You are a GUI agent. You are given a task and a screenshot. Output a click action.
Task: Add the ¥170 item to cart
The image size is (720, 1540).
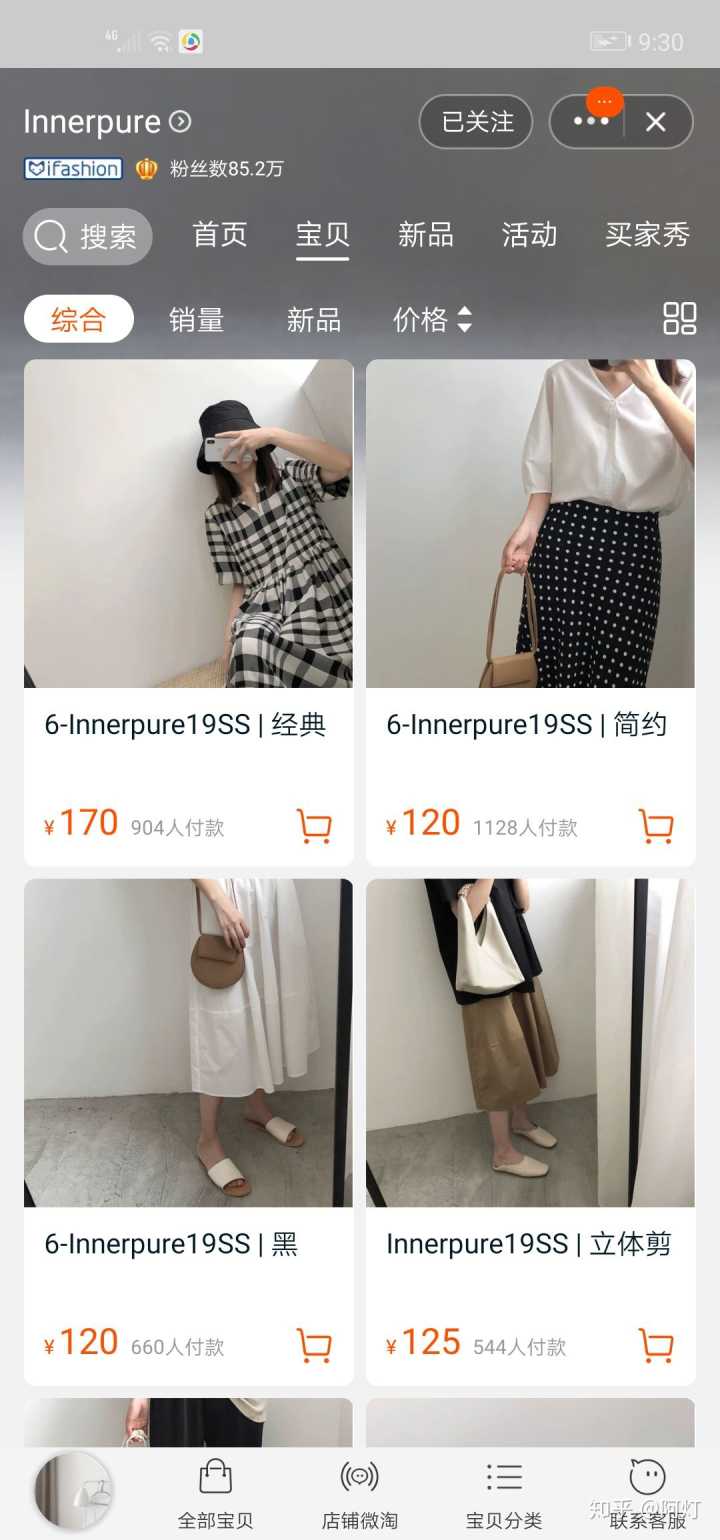pos(314,826)
